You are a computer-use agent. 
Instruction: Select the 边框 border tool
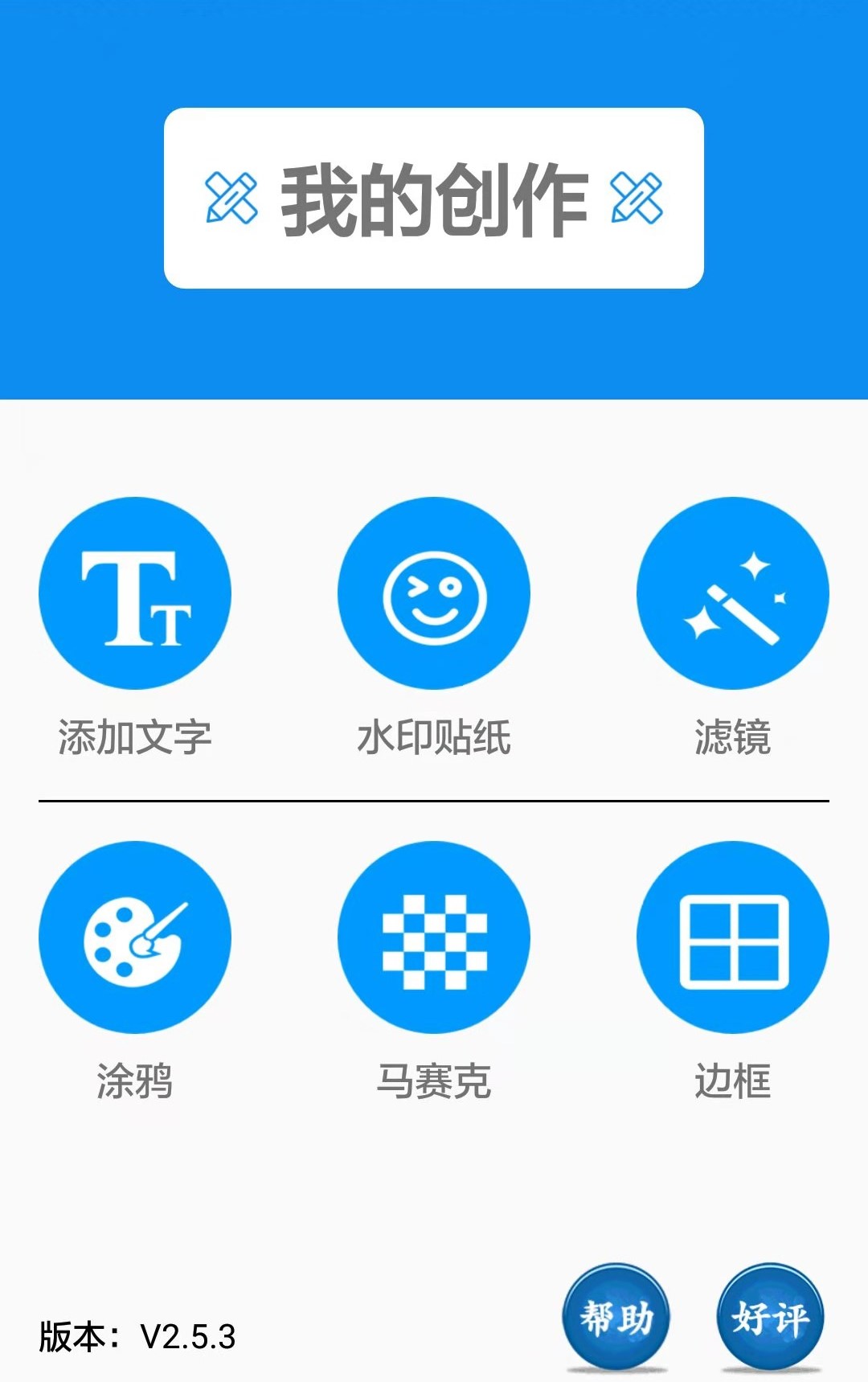coord(732,937)
